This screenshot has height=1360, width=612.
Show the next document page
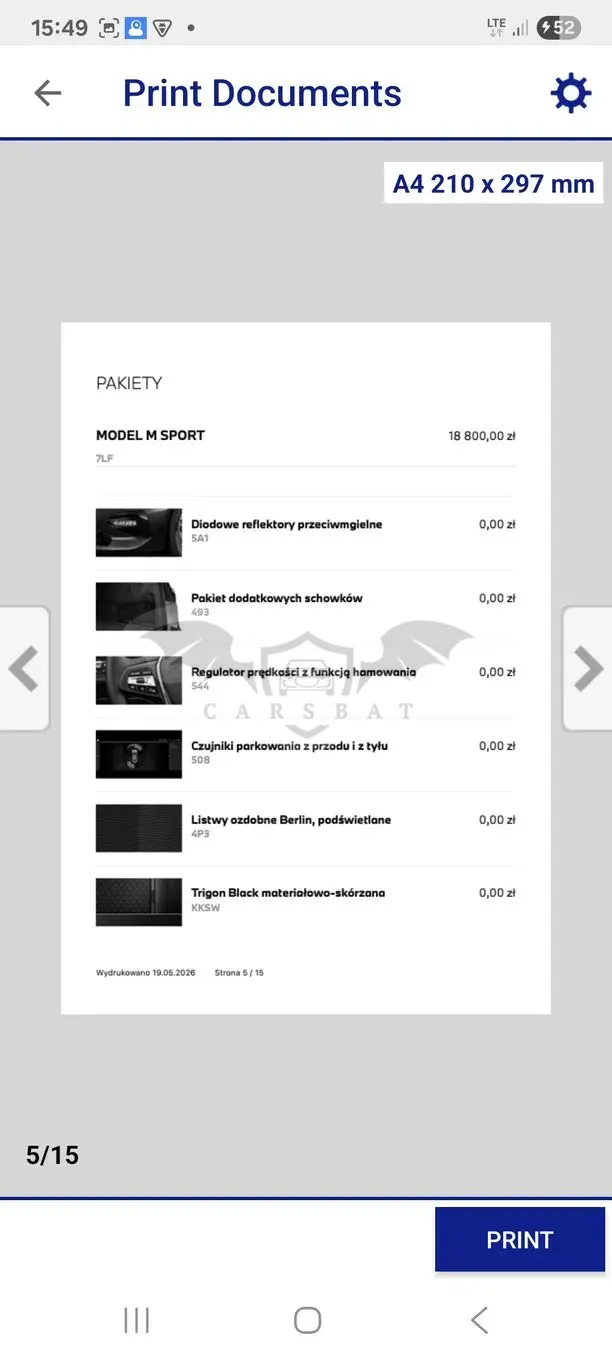pyautogui.click(x=588, y=668)
